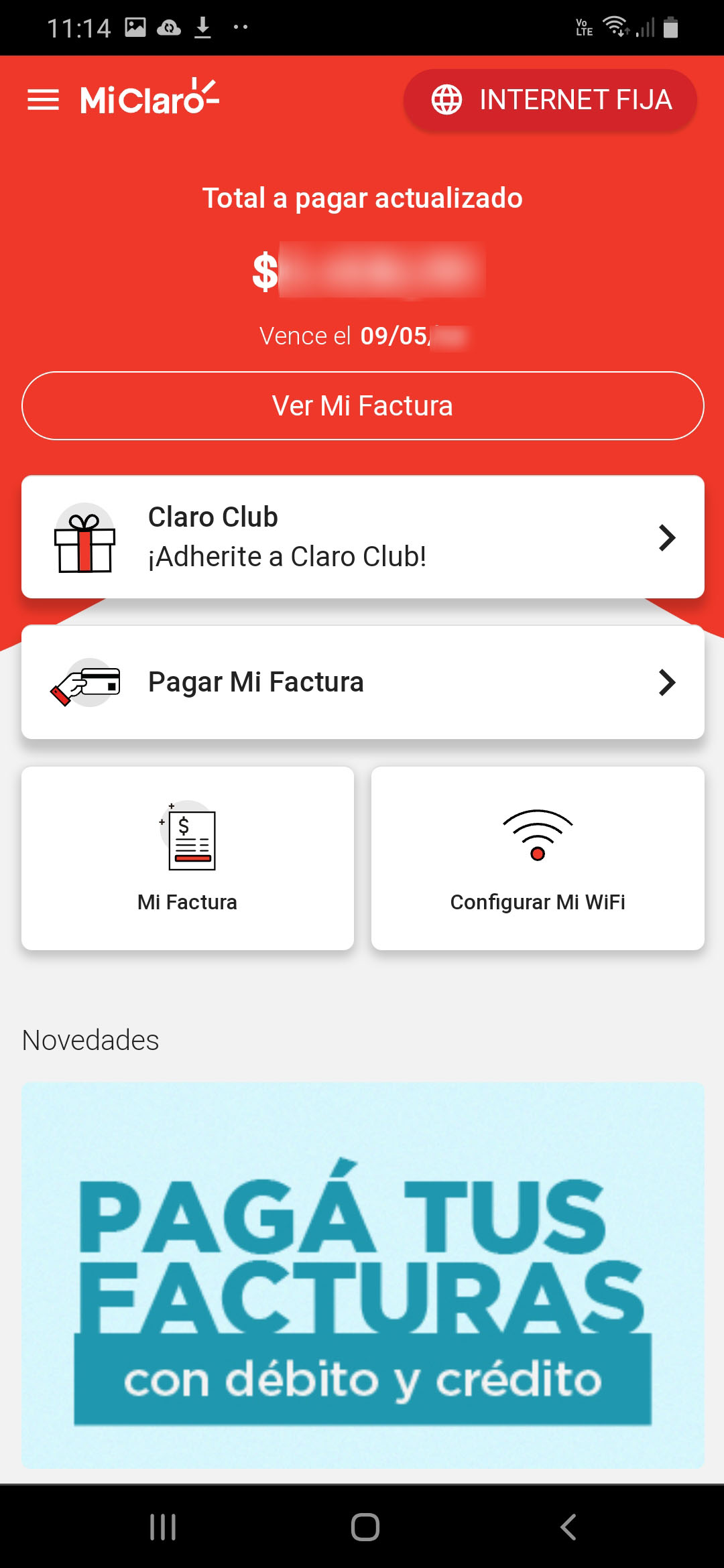Tap the system home button
724x1568 pixels.
click(x=365, y=1527)
